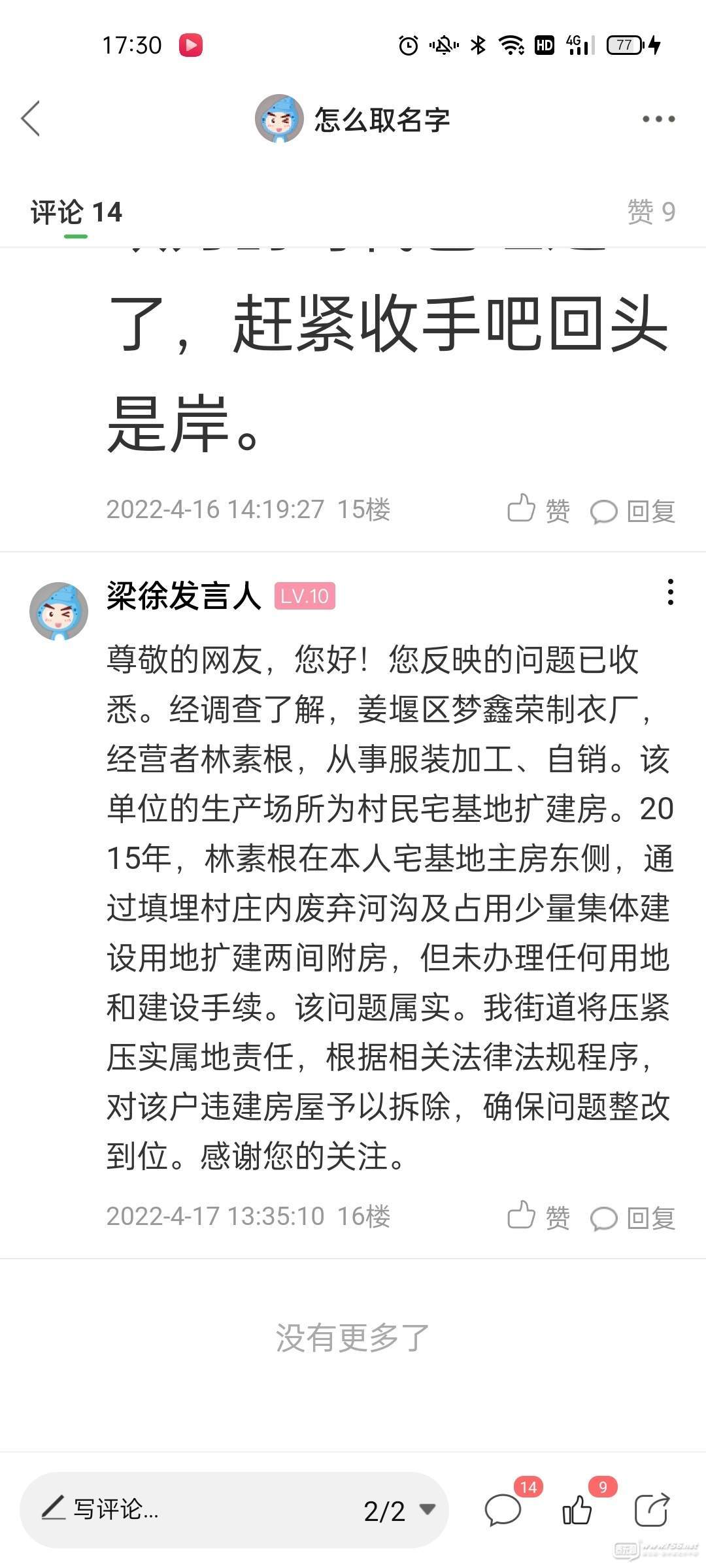The height and width of the screenshot is (1568, 706).
Task: Go back using the top-left arrow
Action: pos(31,119)
